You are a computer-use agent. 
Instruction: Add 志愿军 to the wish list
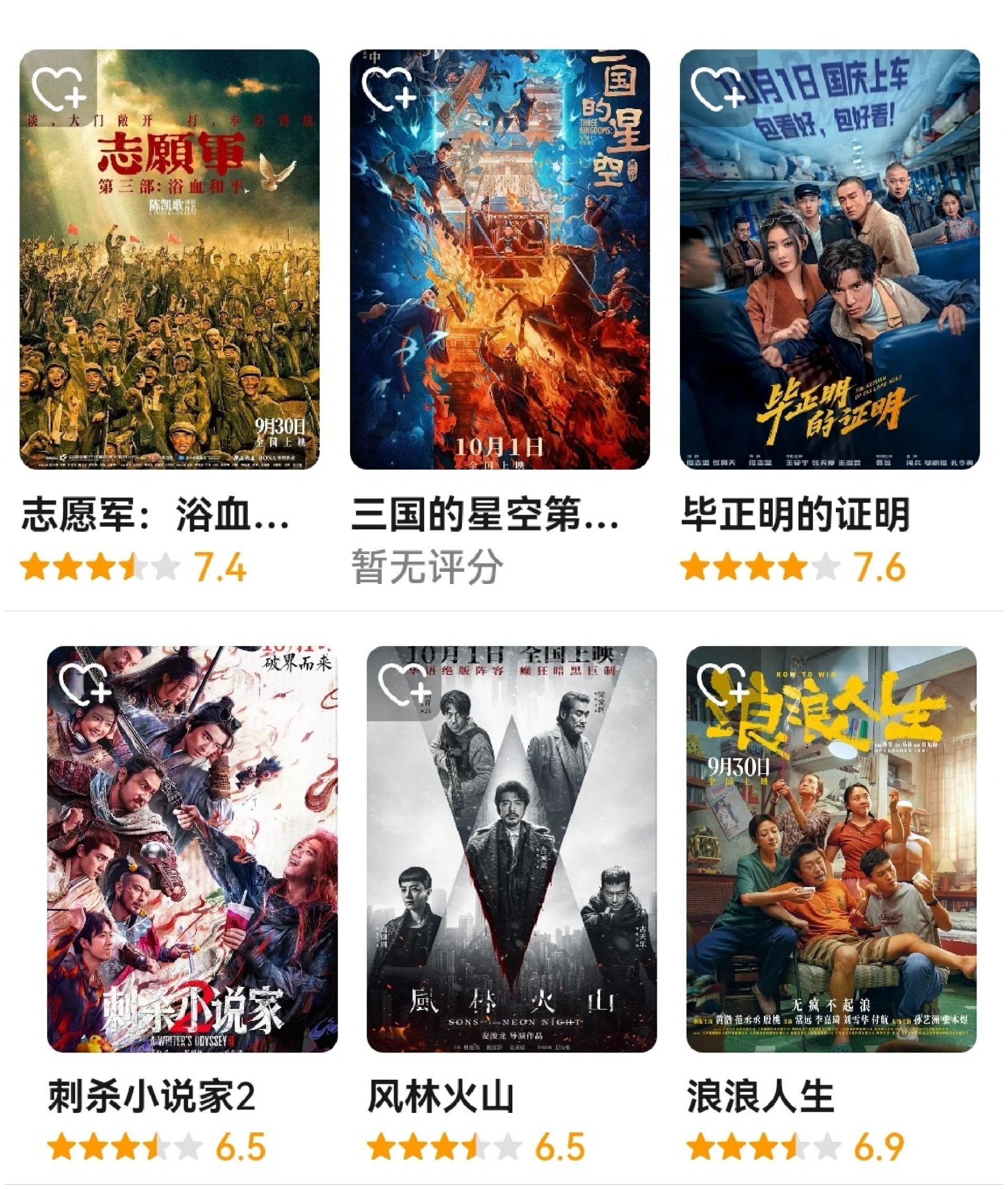58,89
